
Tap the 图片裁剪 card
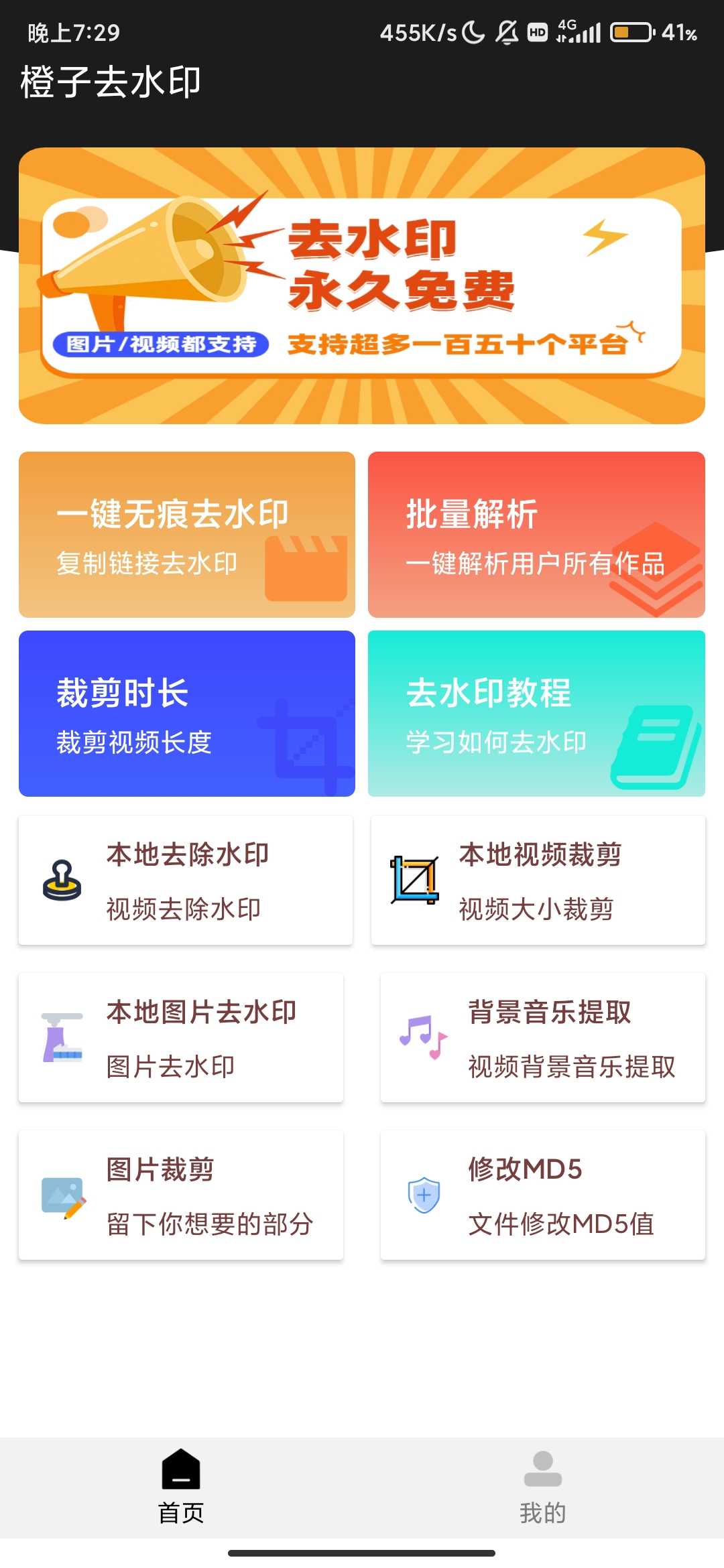click(x=181, y=1195)
